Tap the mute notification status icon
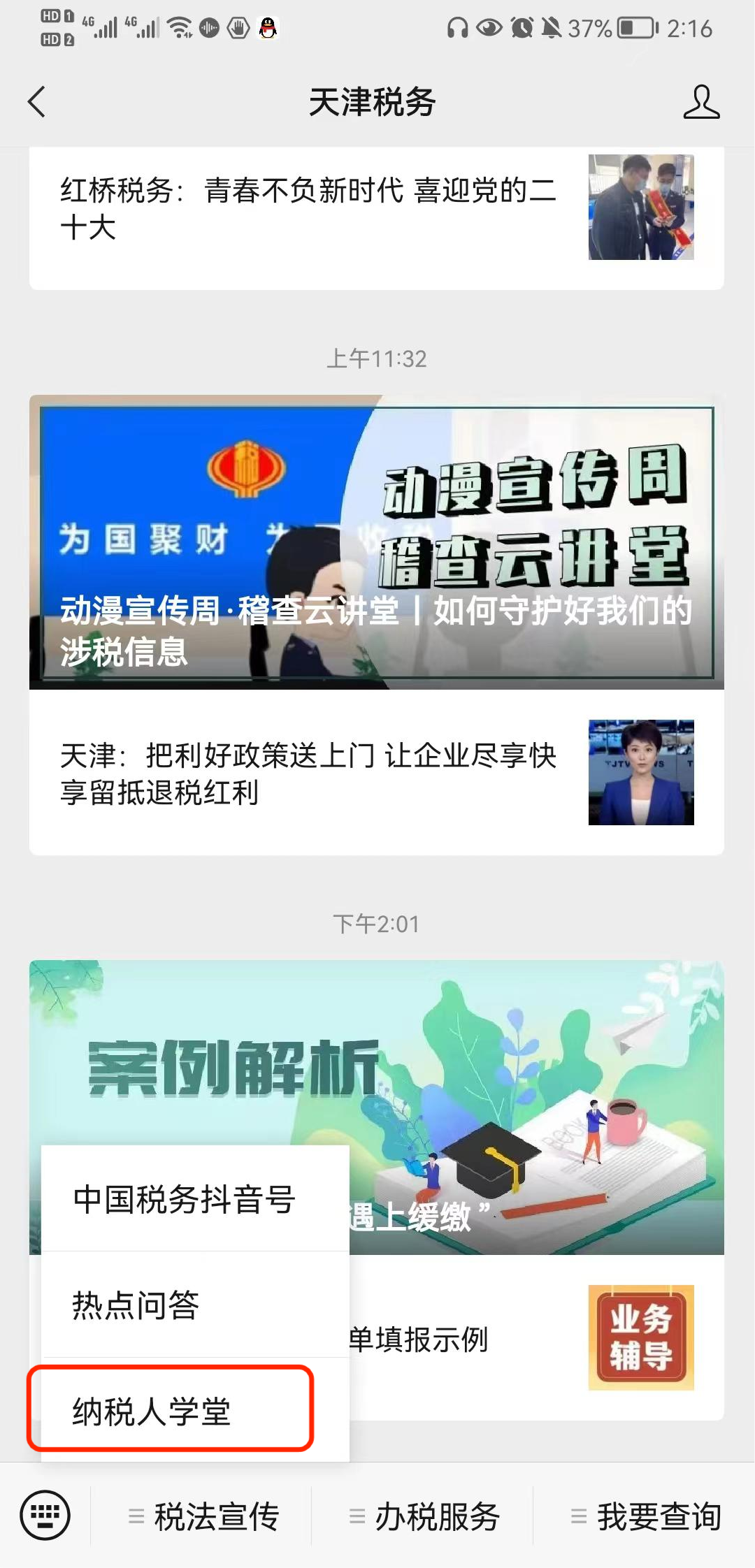 [x=552, y=28]
